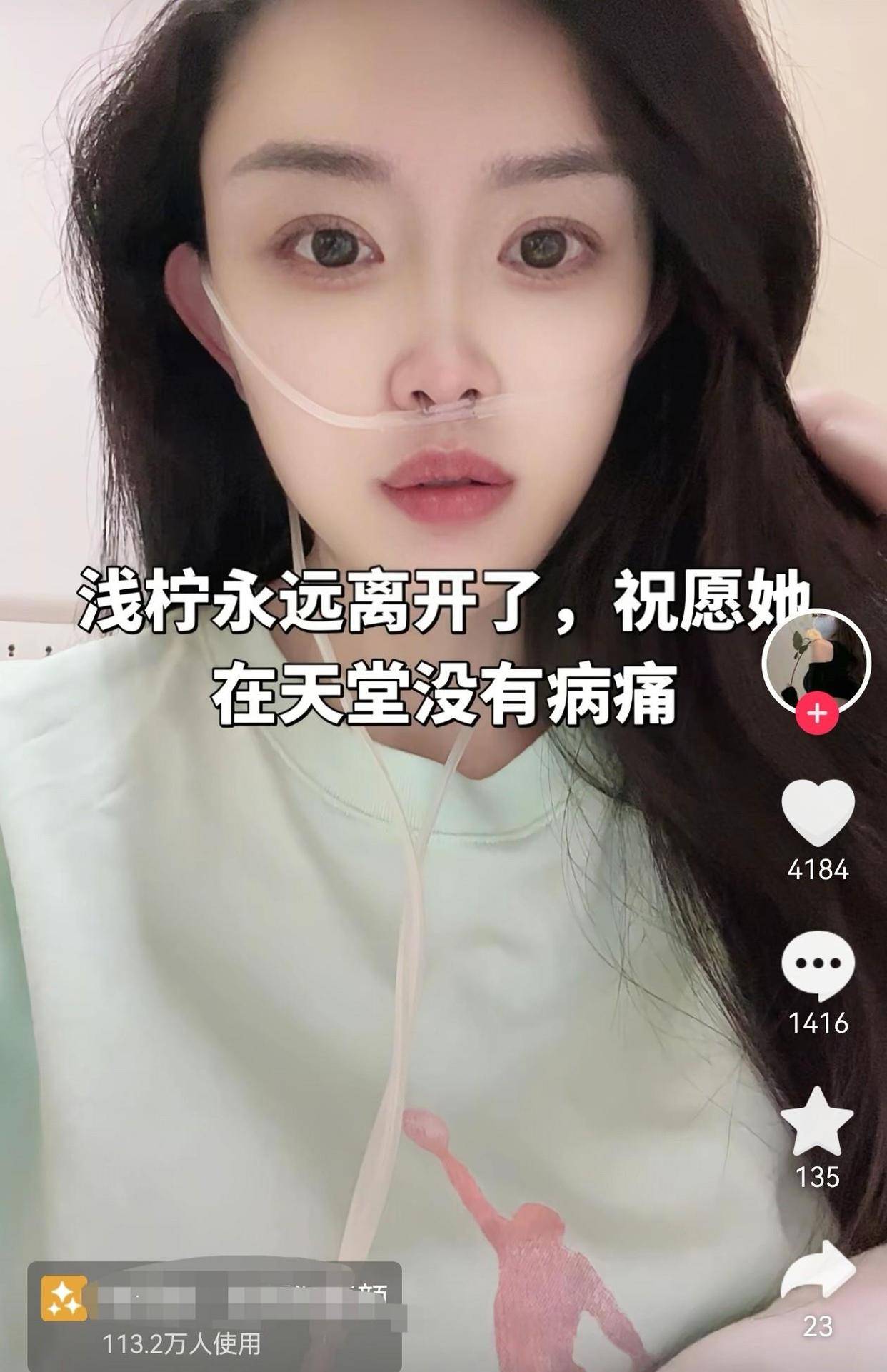
Task: Open the comments with 1416 replies
Action: coord(818,966)
